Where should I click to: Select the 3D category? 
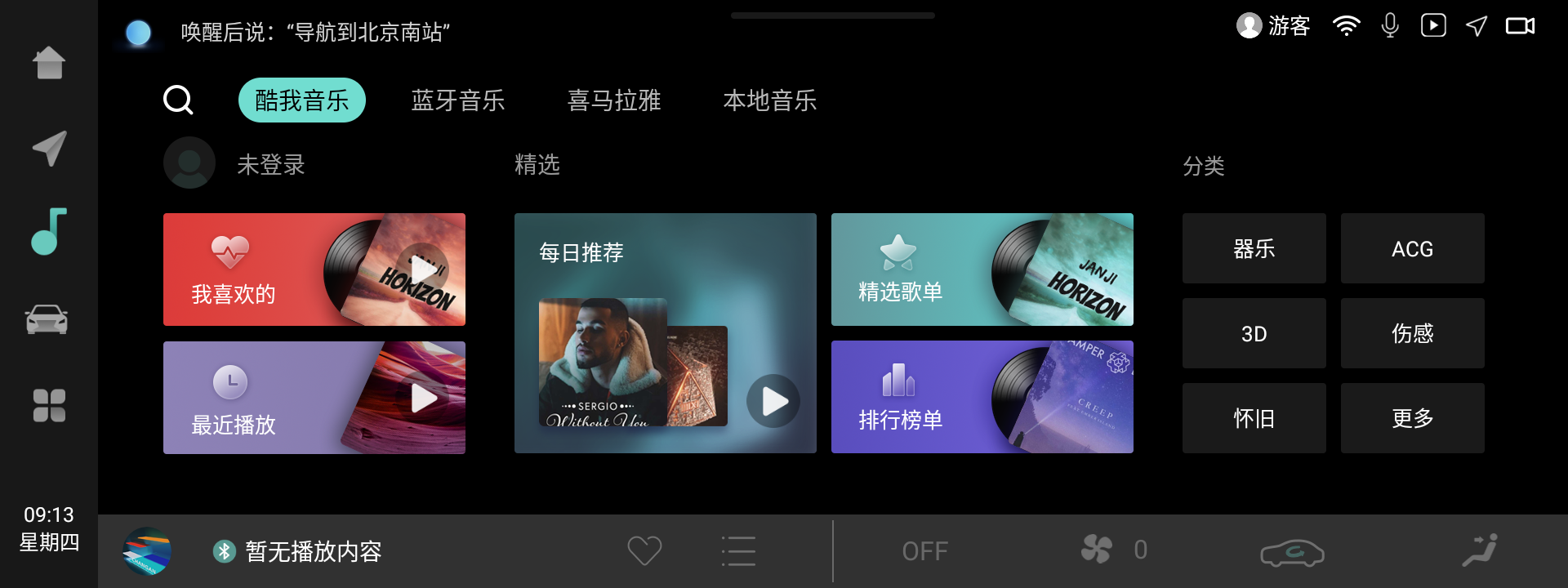(x=1254, y=333)
